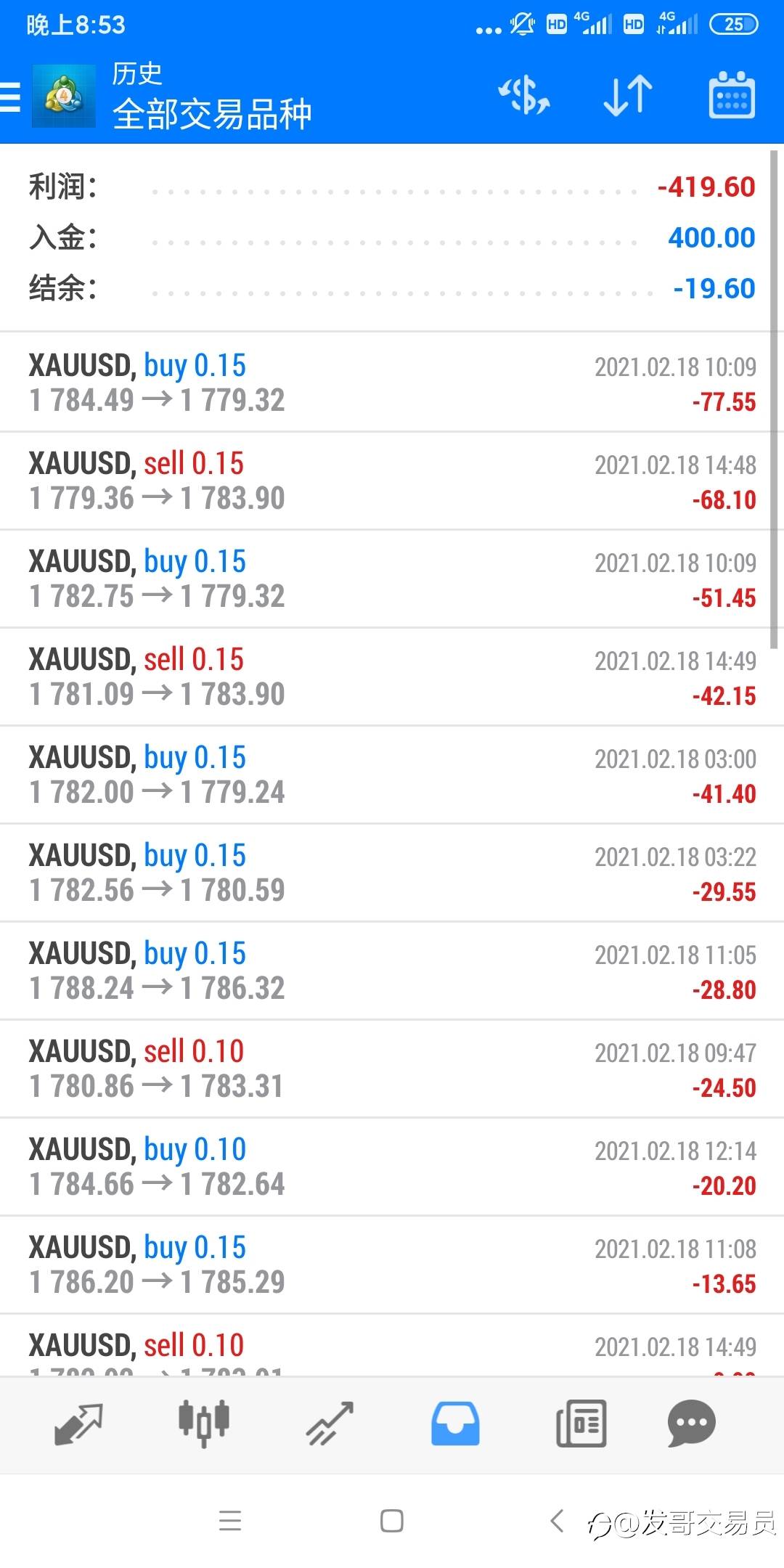
Task: Open the hamburger drawer menu
Action: [x=12, y=97]
